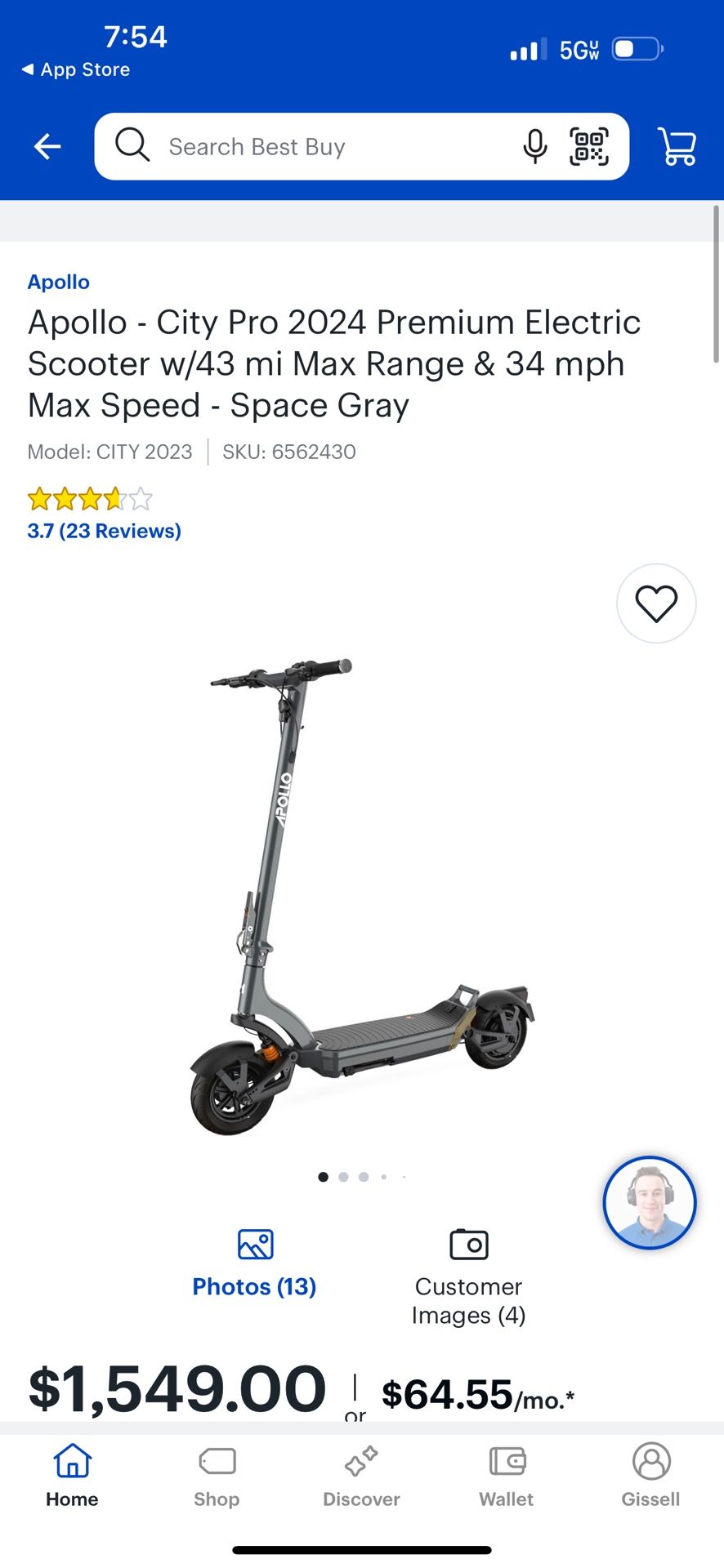Open the Wallet tab
The height and width of the screenshot is (1568, 724).
click(507, 1476)
